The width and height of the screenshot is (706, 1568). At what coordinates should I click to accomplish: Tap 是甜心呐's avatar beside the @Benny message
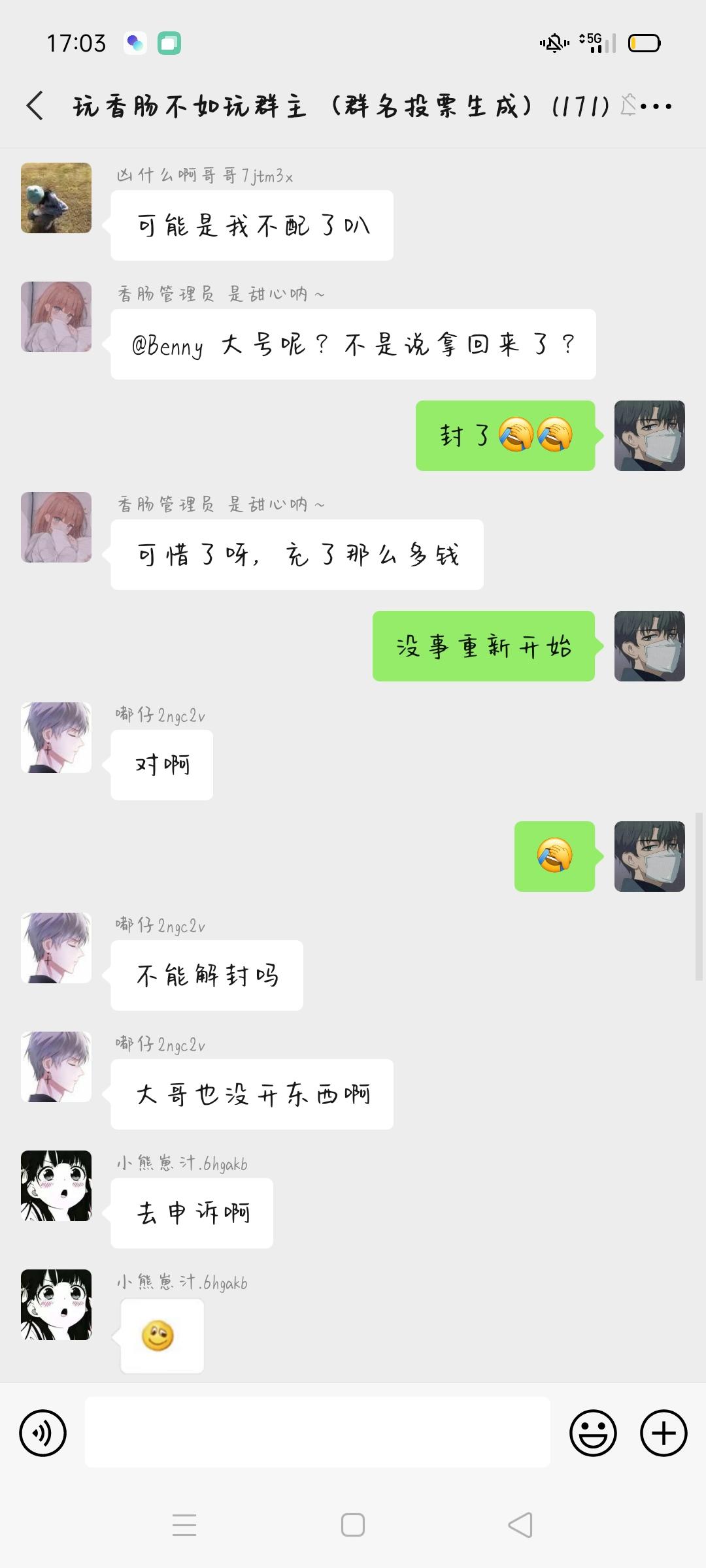pos(56,317)
